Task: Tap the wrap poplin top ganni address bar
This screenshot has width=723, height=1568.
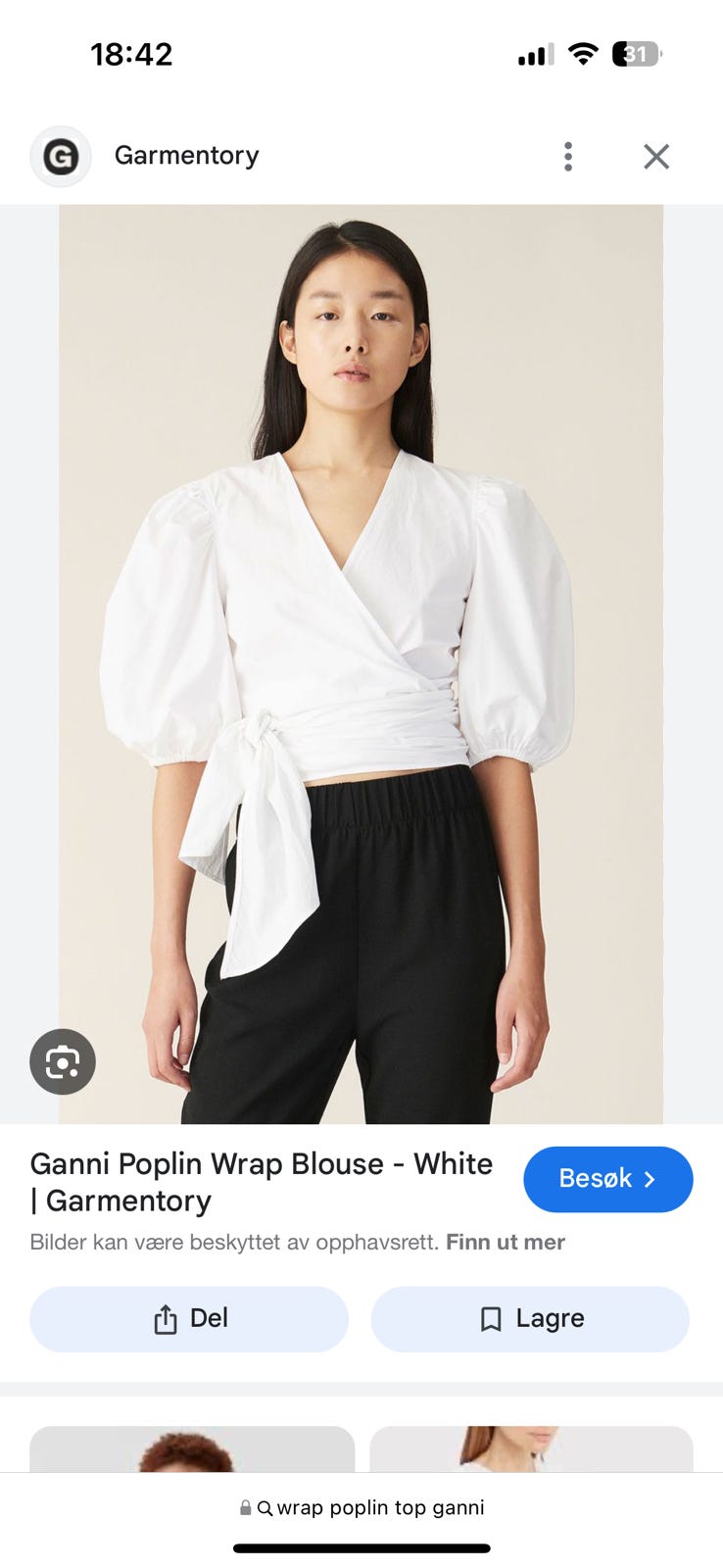Action: [361, 1507]
